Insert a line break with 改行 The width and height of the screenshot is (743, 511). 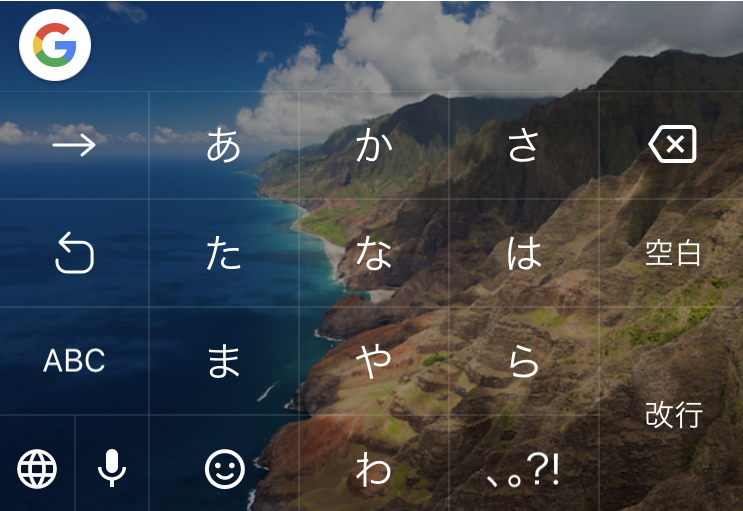pyautogui.click(x=672, y=413)
